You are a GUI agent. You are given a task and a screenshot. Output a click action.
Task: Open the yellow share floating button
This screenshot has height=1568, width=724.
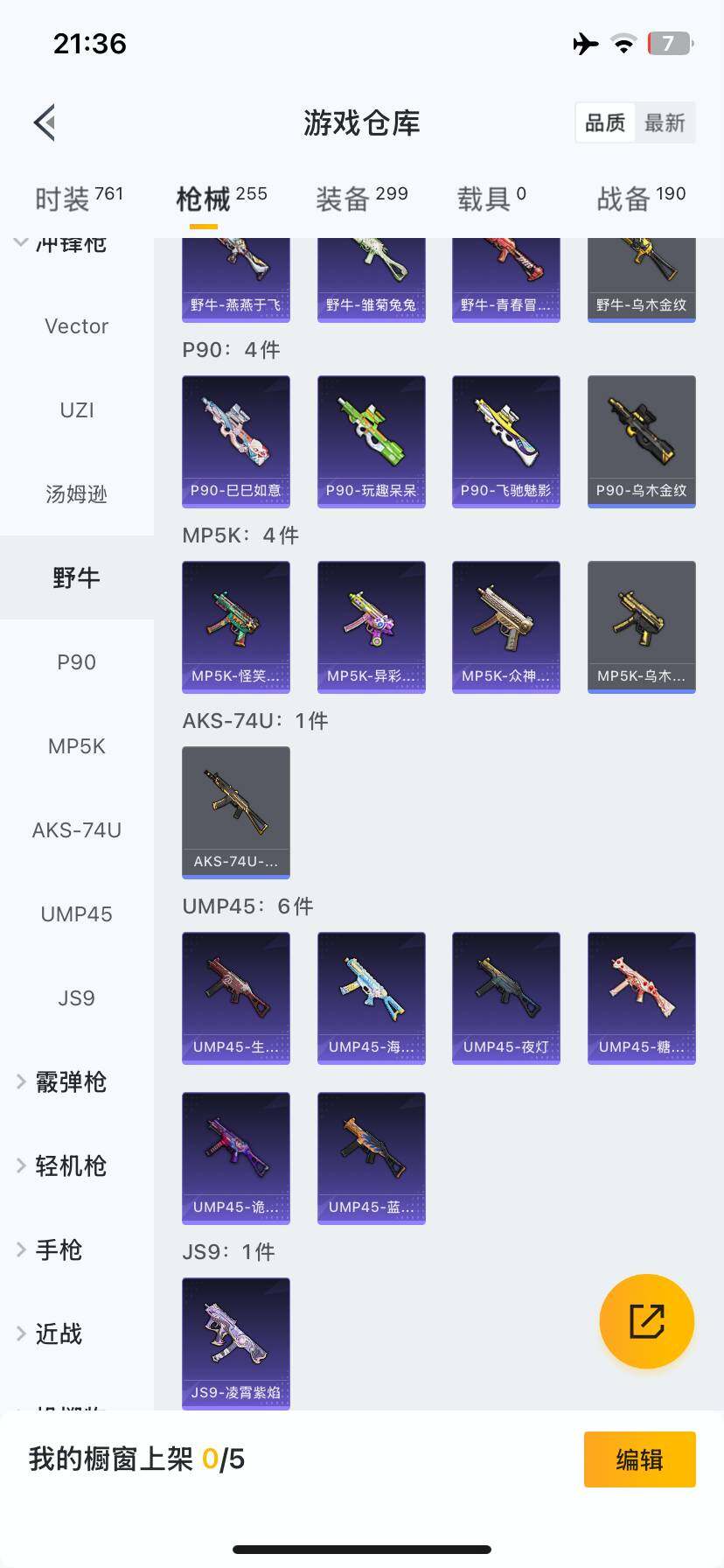pyautogui.click(x=646, y=1320)
